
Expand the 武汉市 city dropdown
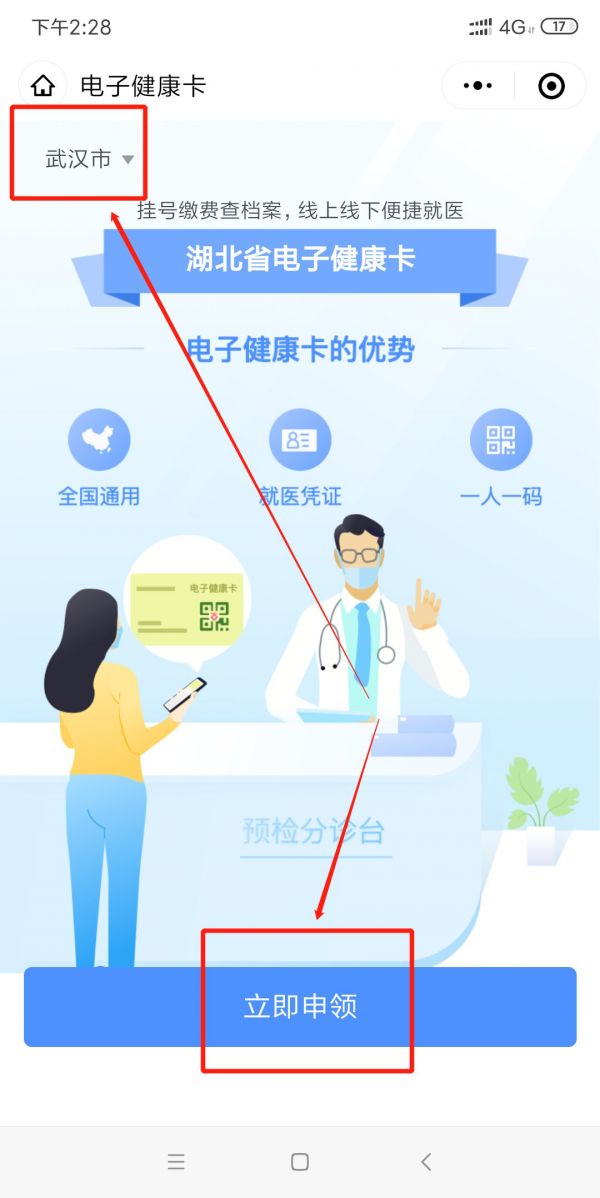click(x=89, y=159)
